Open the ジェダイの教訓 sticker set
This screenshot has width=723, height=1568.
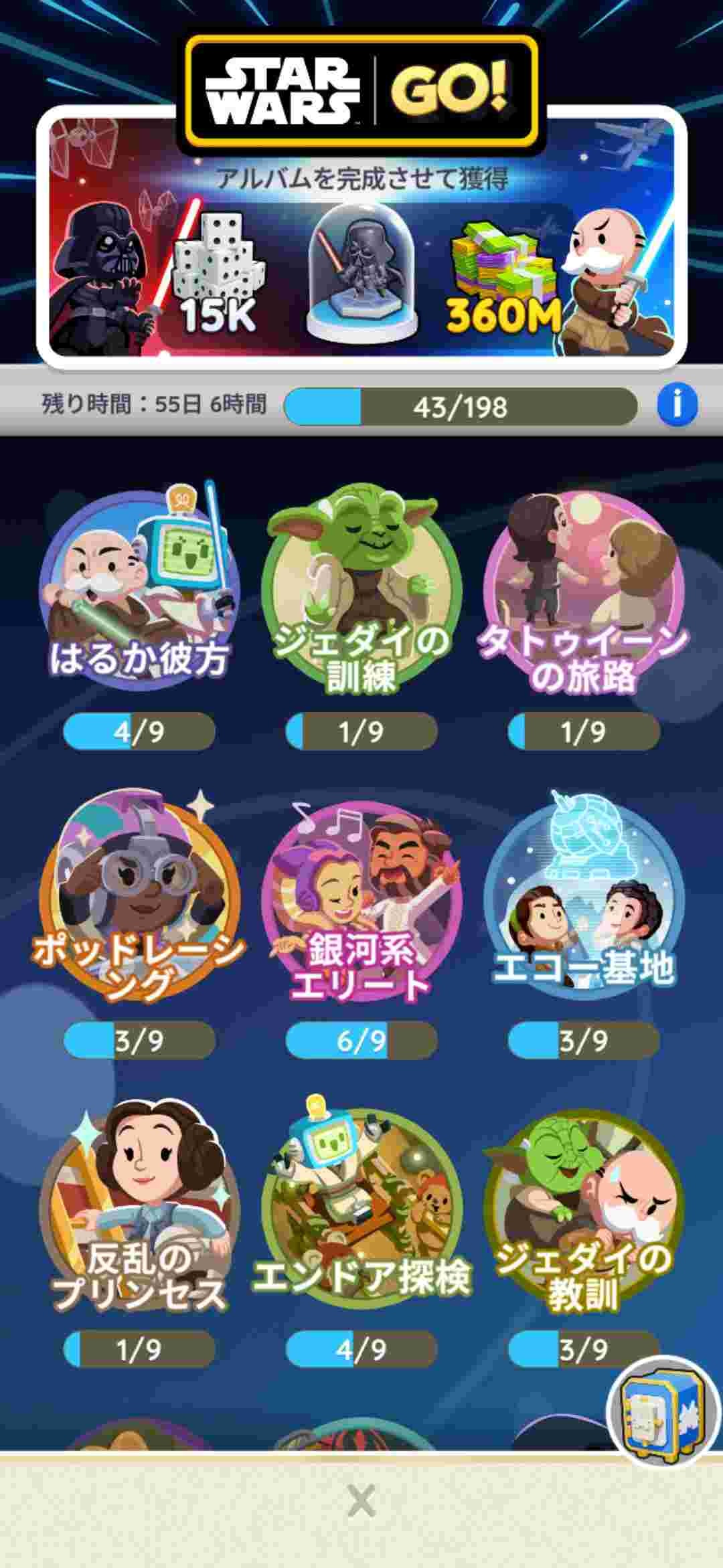(584, 1205)
